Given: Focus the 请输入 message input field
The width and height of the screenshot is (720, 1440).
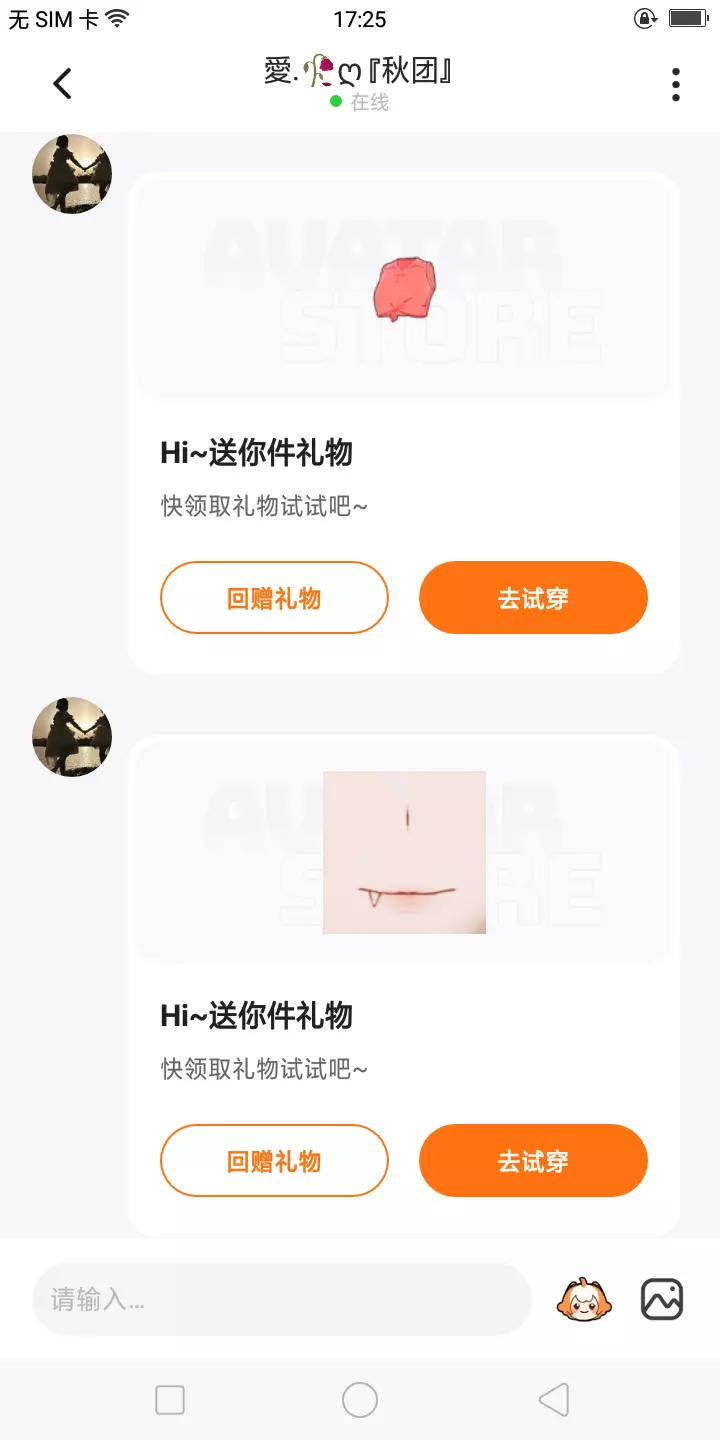Looking at the screenshot, I should 281,1299.
